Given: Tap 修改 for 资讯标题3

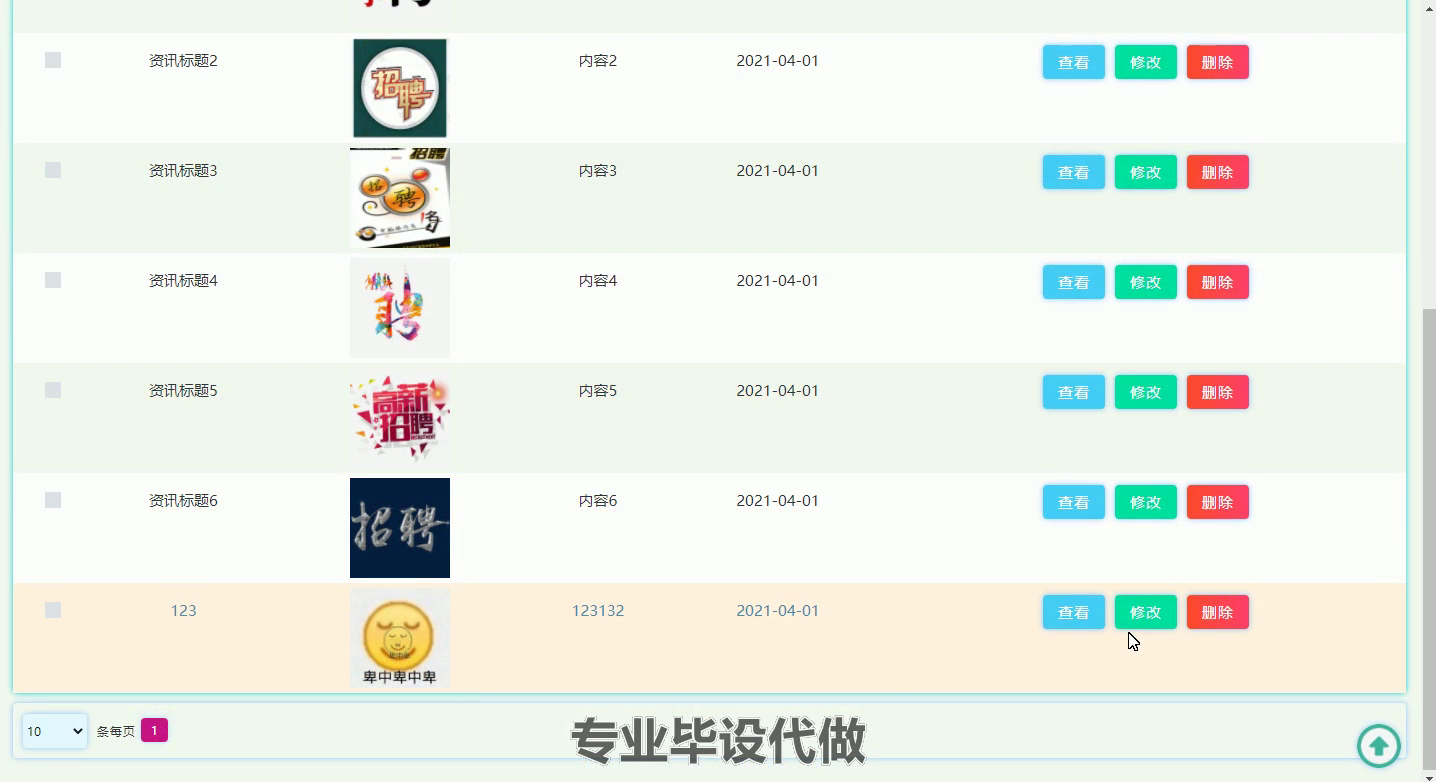Looking at the screenshot, I should tap(1145, 172).
